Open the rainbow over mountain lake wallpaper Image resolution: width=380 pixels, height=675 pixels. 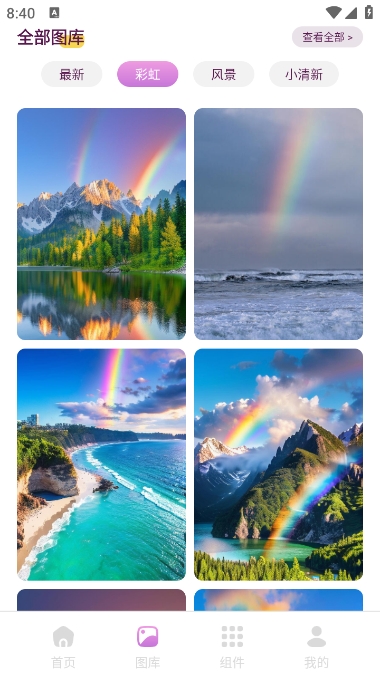pos(102,224)
